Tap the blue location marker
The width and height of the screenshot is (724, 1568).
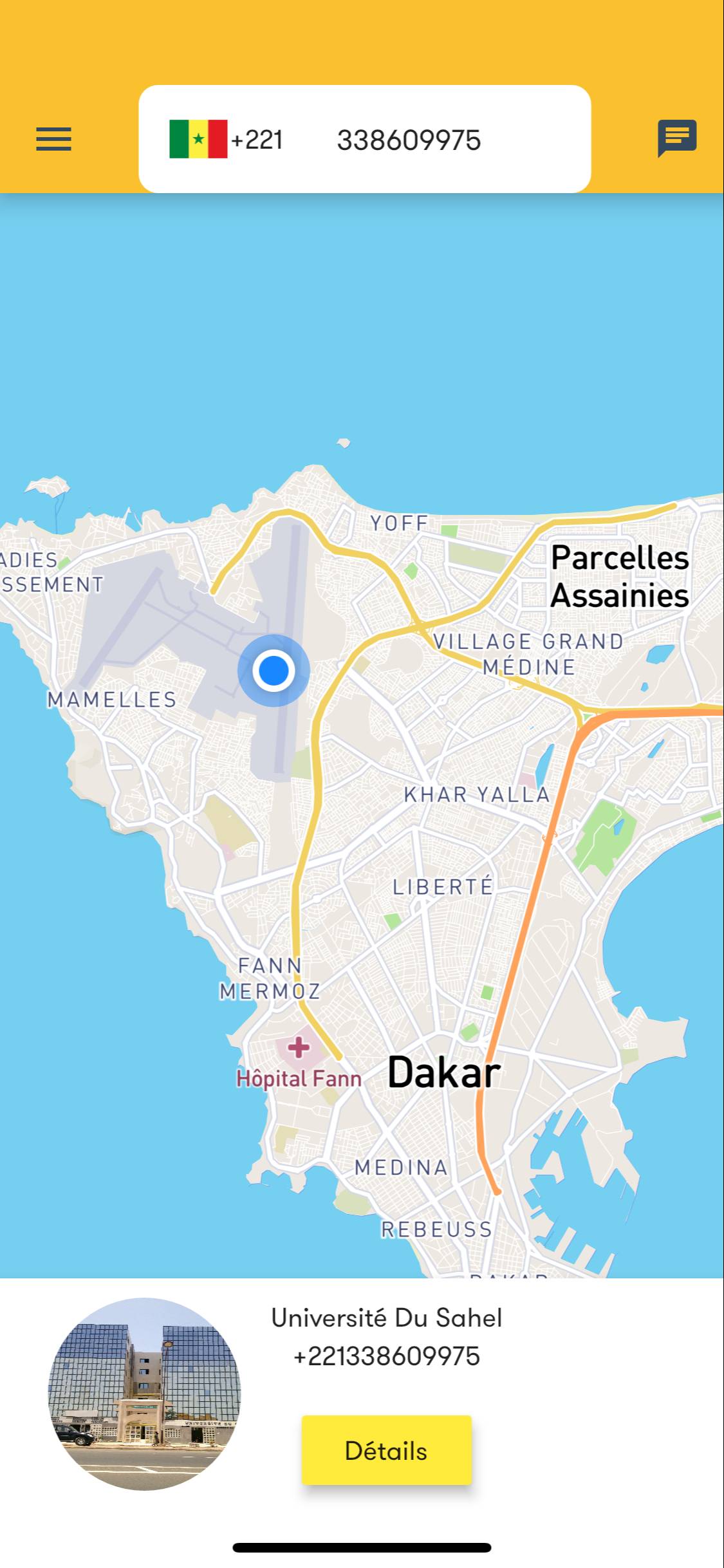[x=274, y=670]
